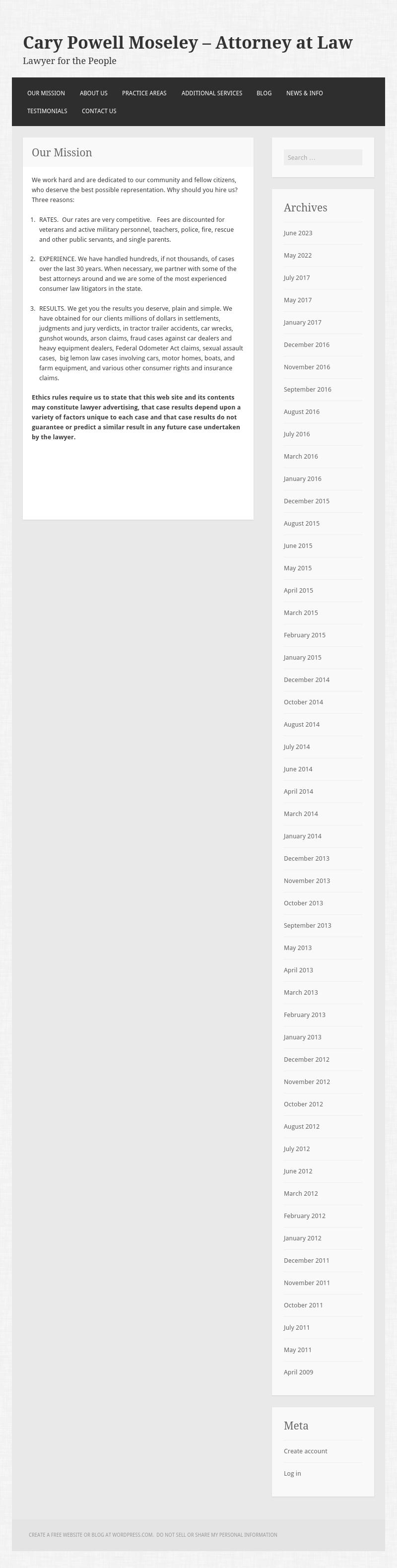397x1568 pixels.
Task: Open the June 2023 archive
Action: (298, 233)
